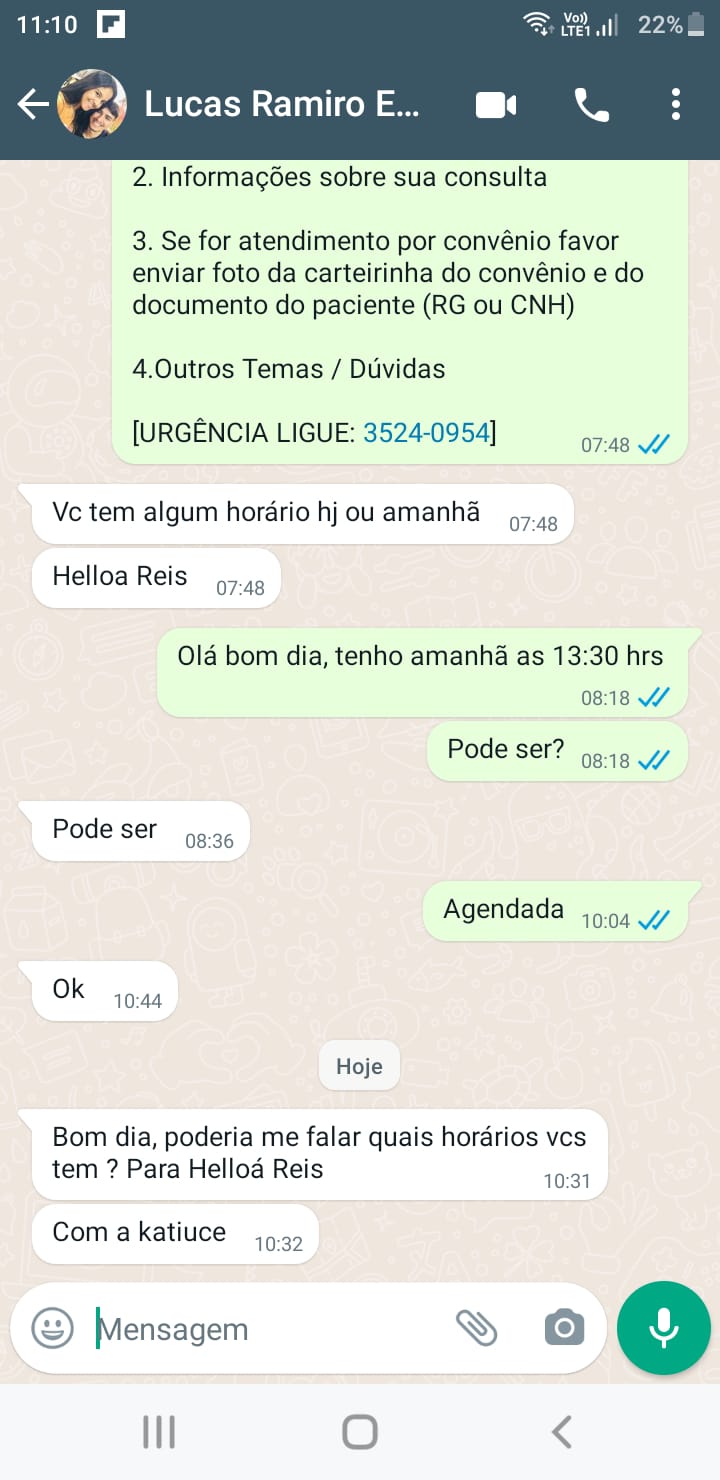Viewport: 720px width, 1480px height.
Task: Open the recent apps view
Action: [159, 1432]
